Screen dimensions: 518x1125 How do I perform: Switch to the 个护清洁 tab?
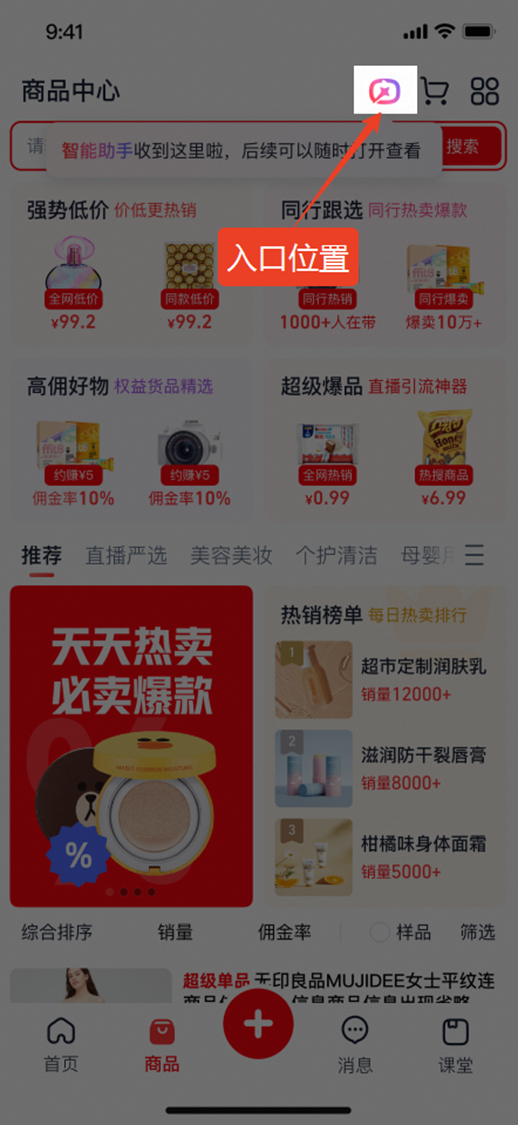[336, 555]
